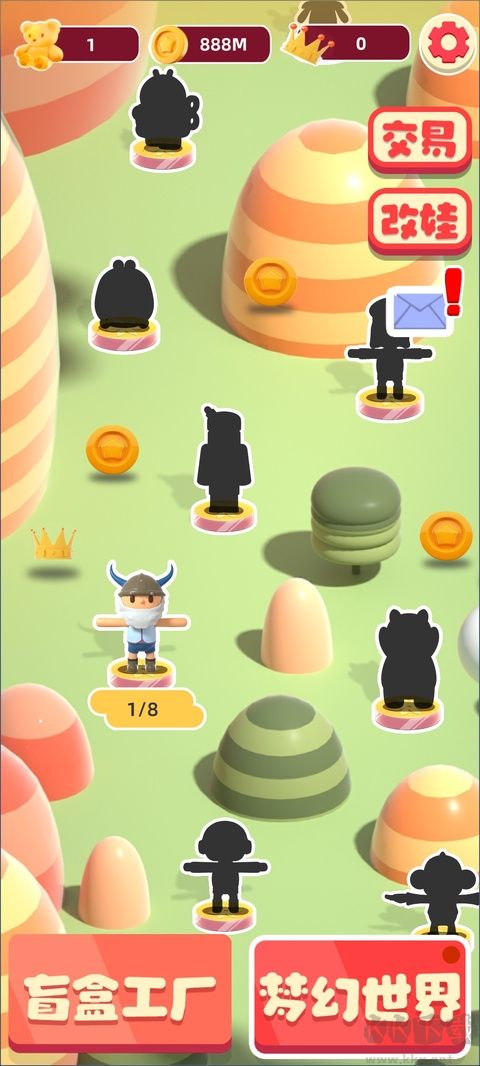Open the settings gear
Screen dimensions: 480x1066
(x=447, y=42)
